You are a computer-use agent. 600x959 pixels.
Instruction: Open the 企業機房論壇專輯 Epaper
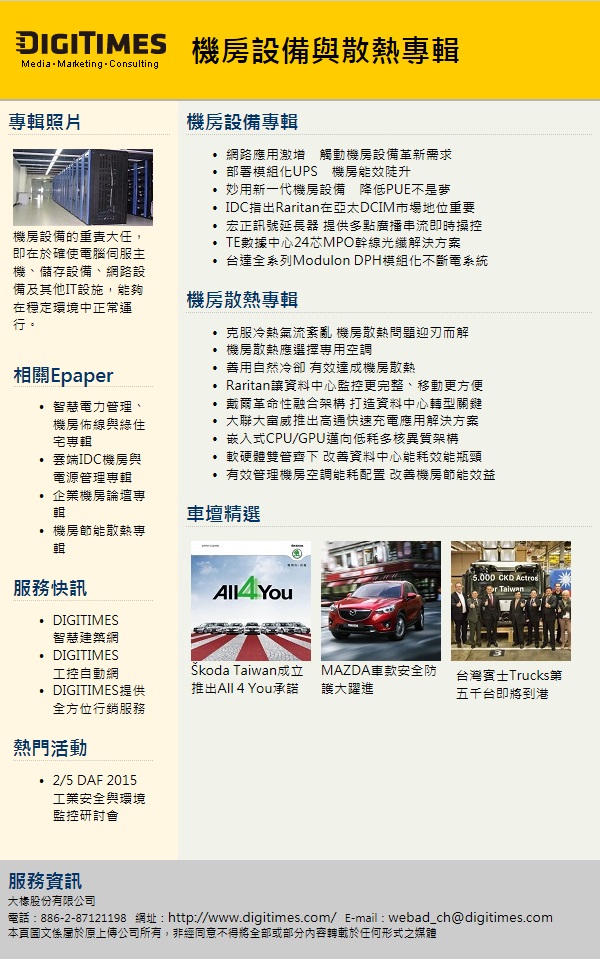click(x=99, y=503)
